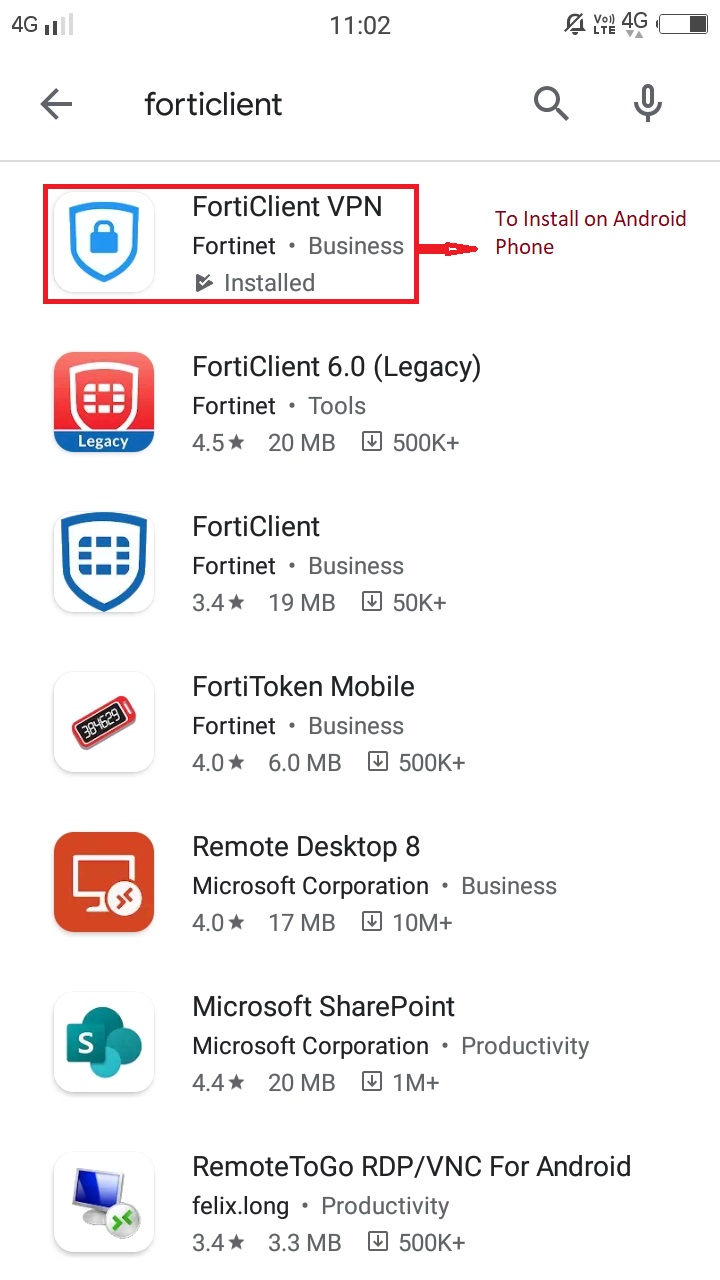Image resolution: width=720 pixels, height=1280 pixels.
Task: Tap the Remote Desktop 8 app icon
Action: [103, 882]
